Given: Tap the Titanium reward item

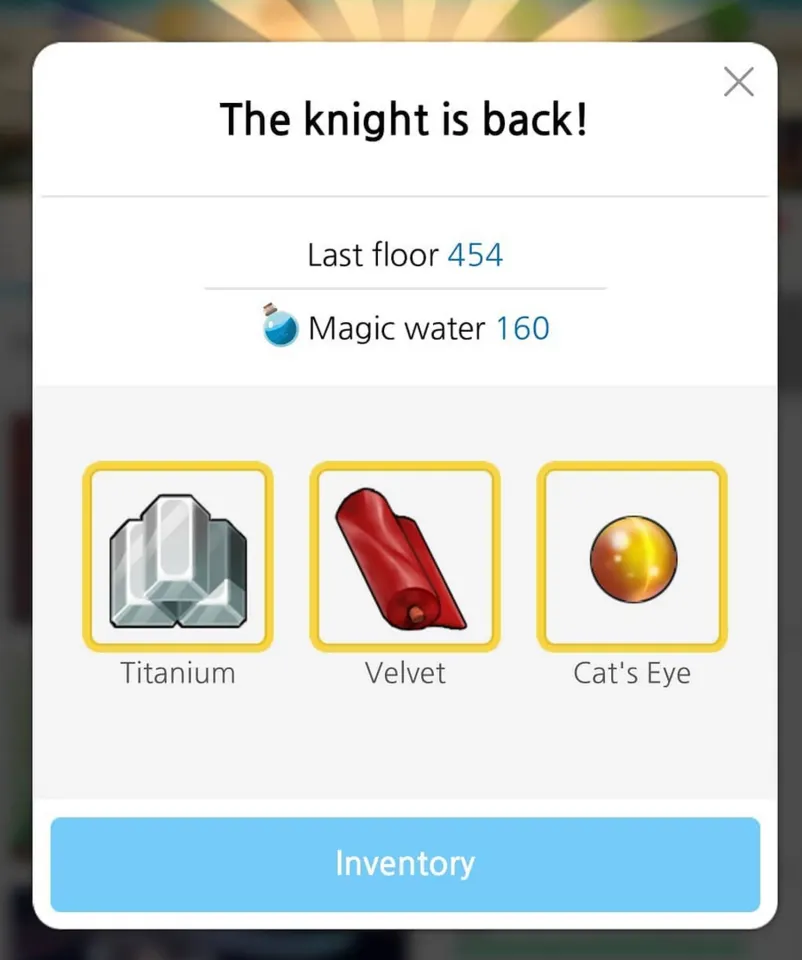Looking at the screenshot, I should pos(178,557).
